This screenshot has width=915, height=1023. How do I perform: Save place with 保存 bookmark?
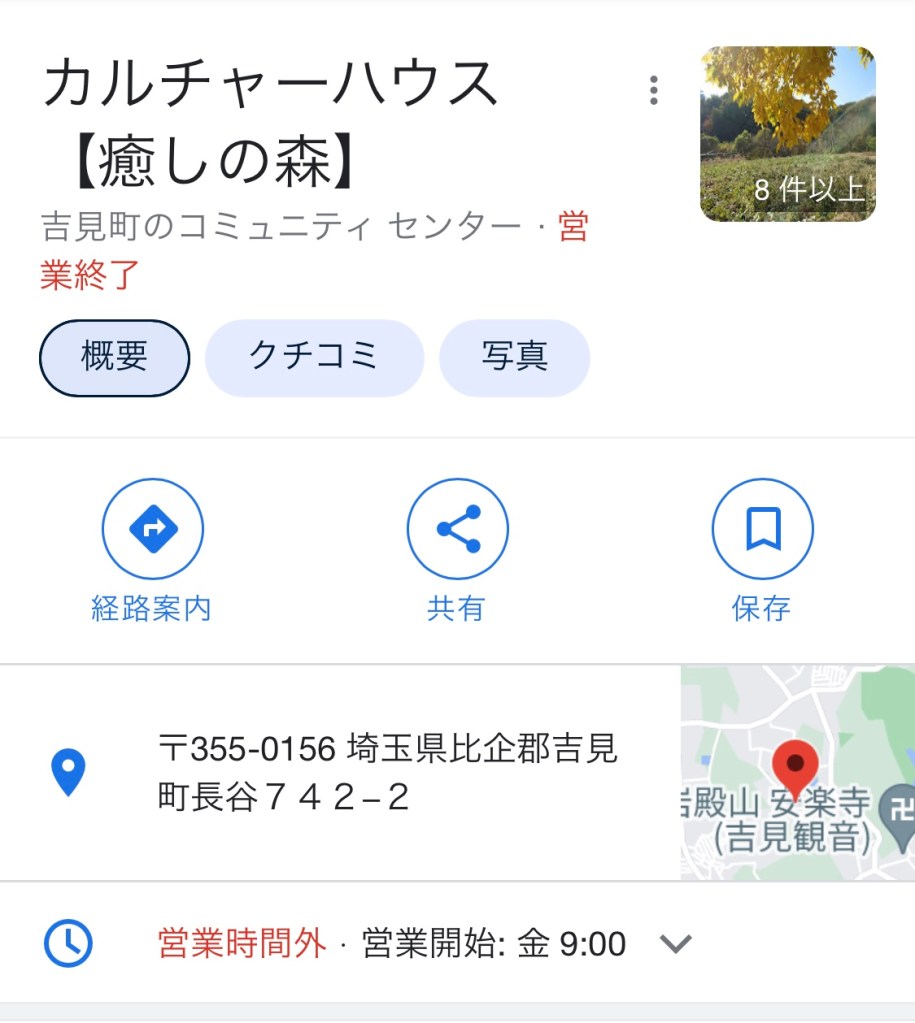point(762,529)
